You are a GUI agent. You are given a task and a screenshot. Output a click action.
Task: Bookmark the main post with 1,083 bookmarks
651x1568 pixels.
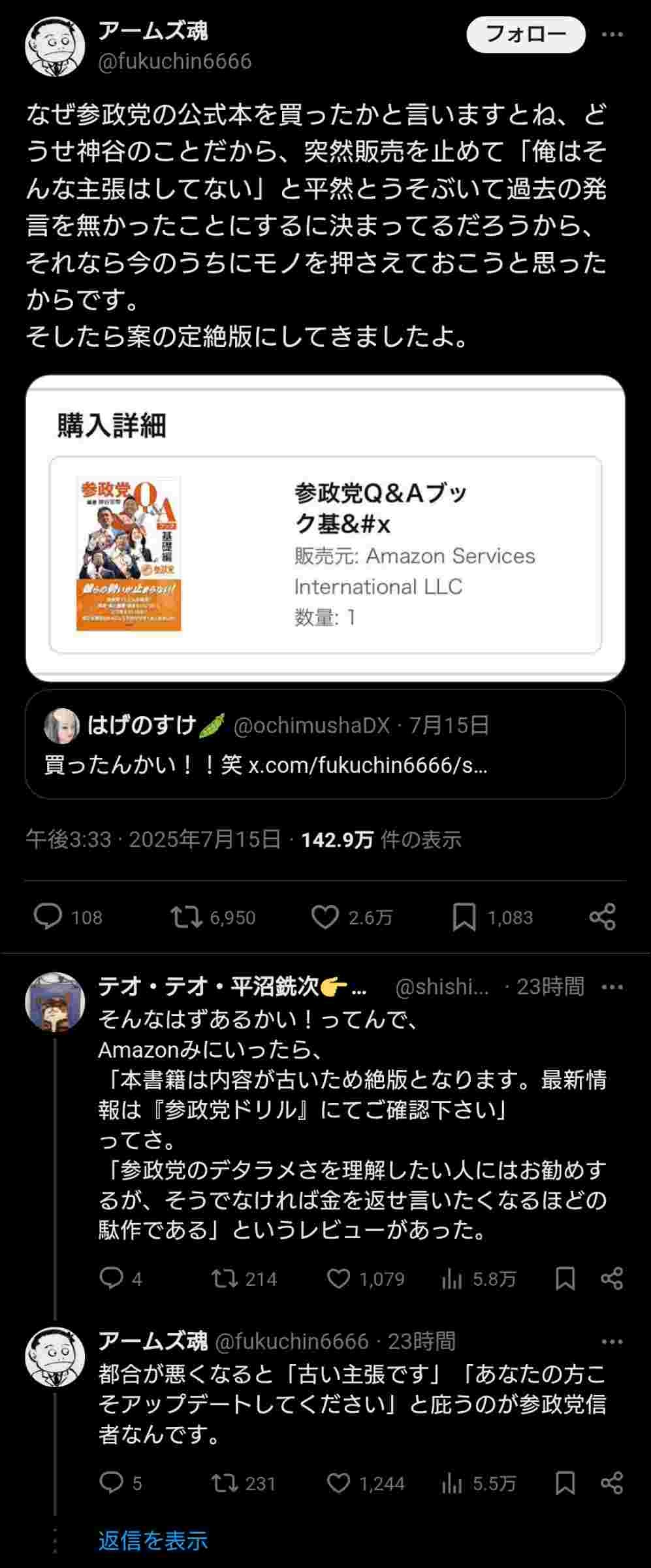[x=464, y=917]
